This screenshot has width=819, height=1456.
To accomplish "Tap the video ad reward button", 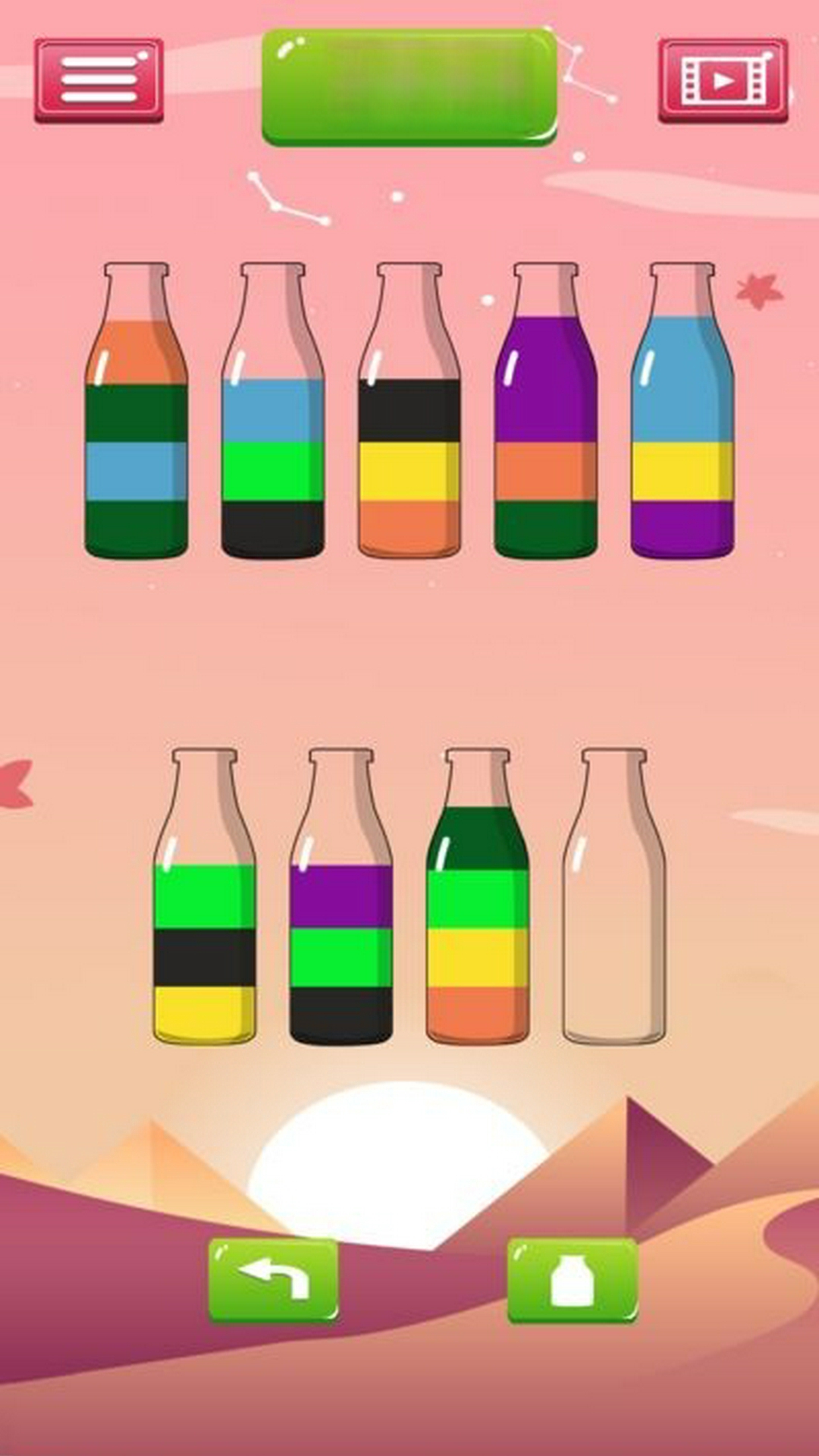I will (723, 80).
